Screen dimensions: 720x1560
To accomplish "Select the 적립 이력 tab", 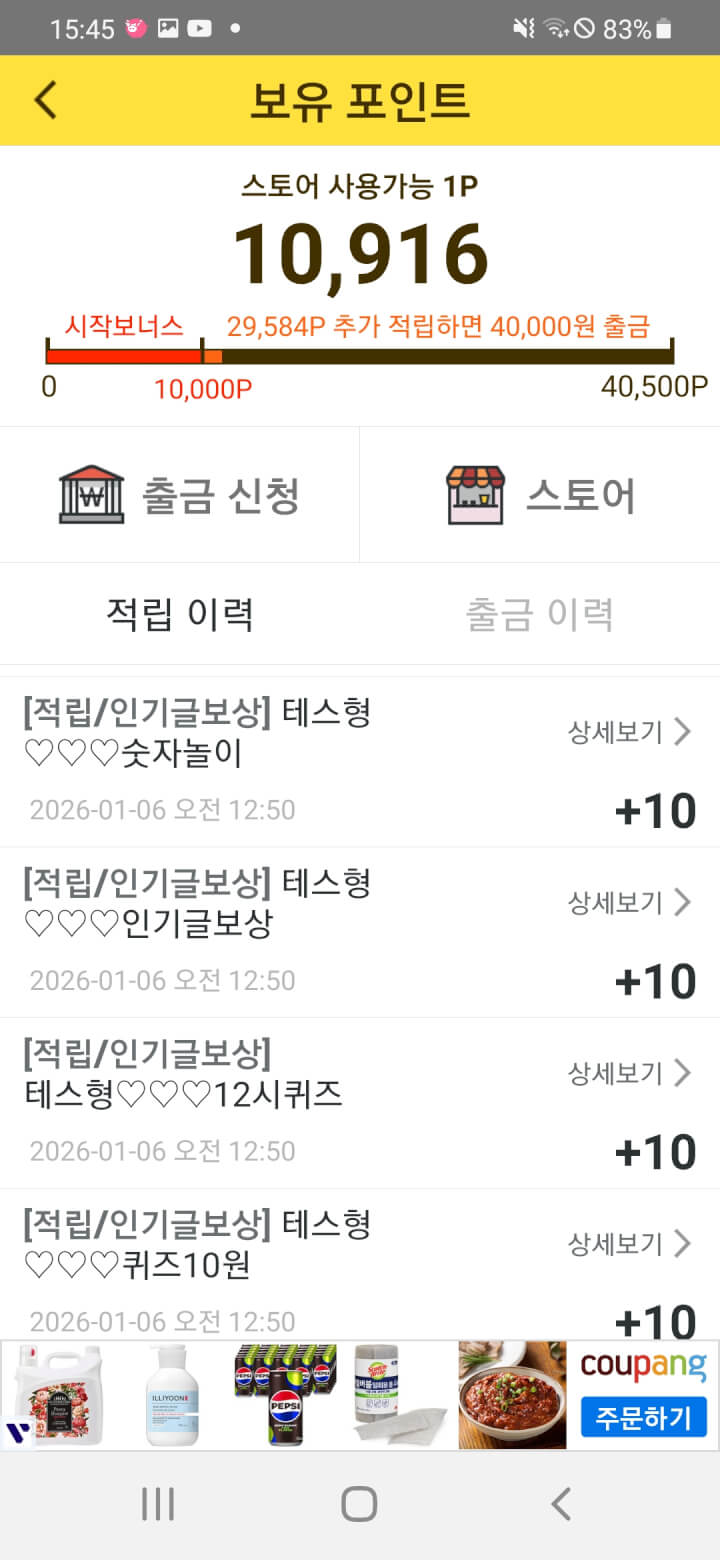I will 180,614.
